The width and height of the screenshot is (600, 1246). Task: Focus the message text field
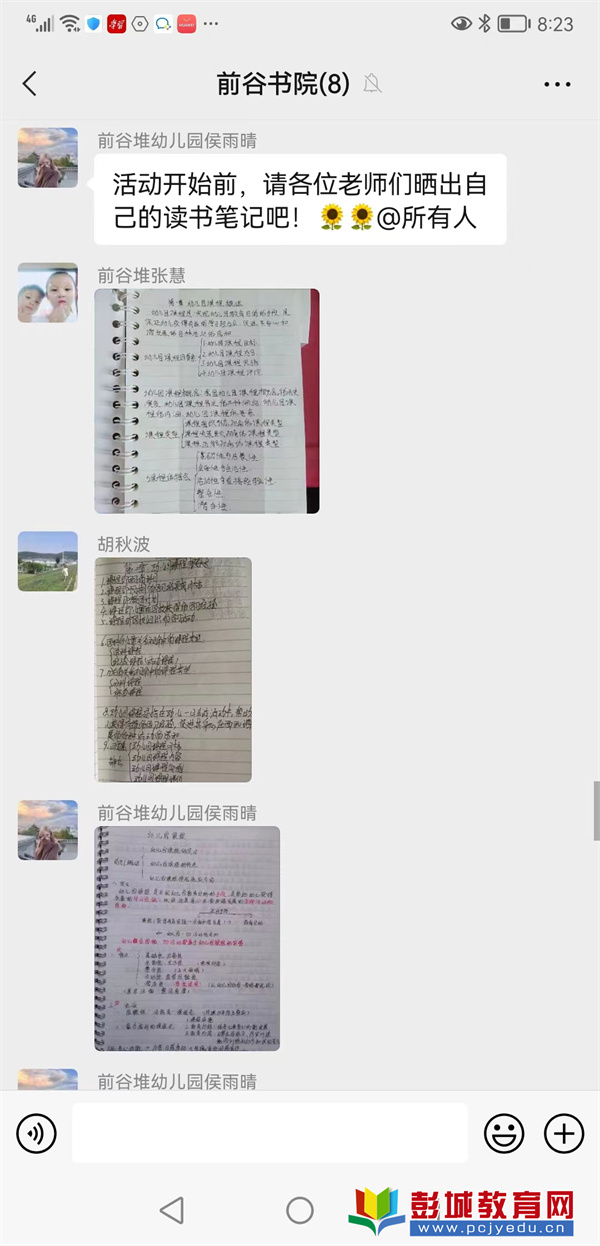270,1133
